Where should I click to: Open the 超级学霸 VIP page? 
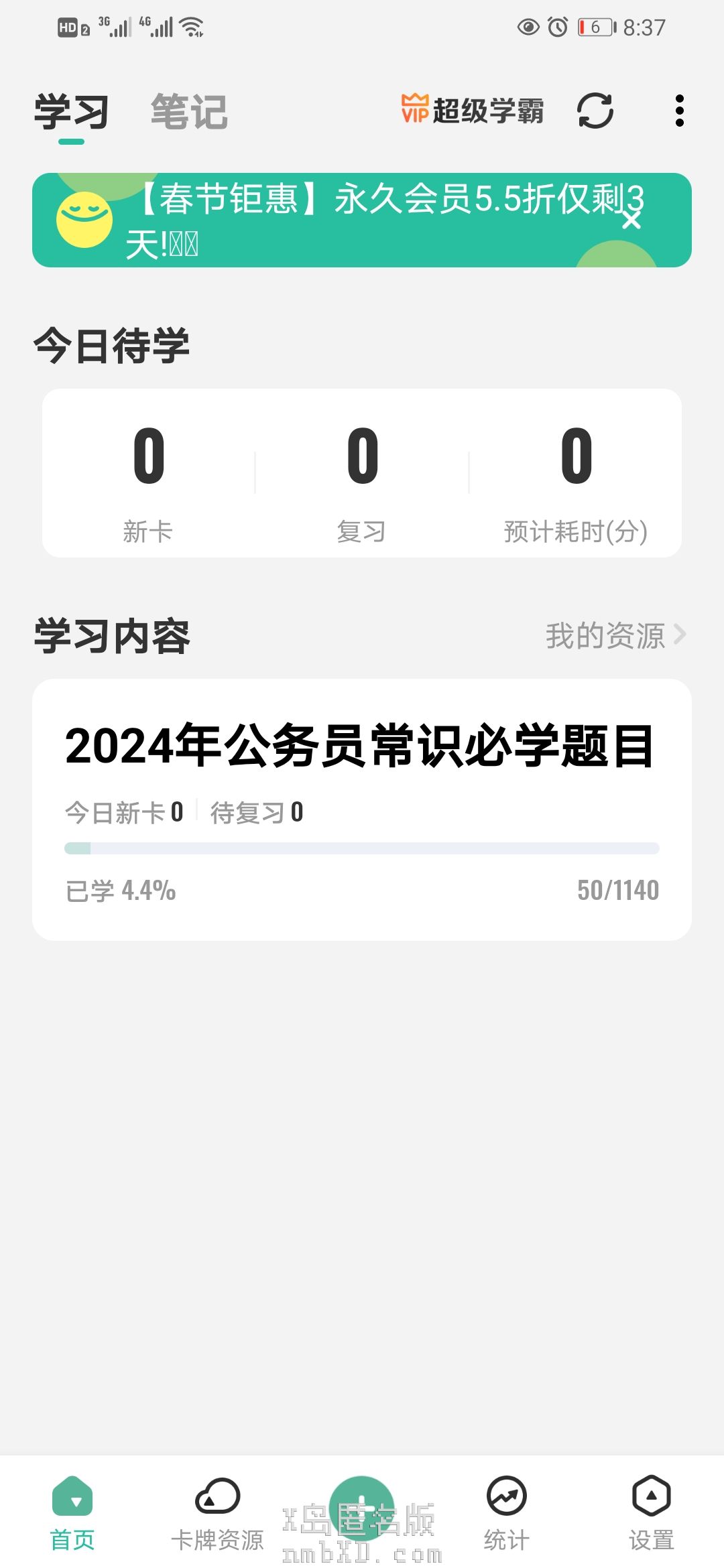pos(473,110)
